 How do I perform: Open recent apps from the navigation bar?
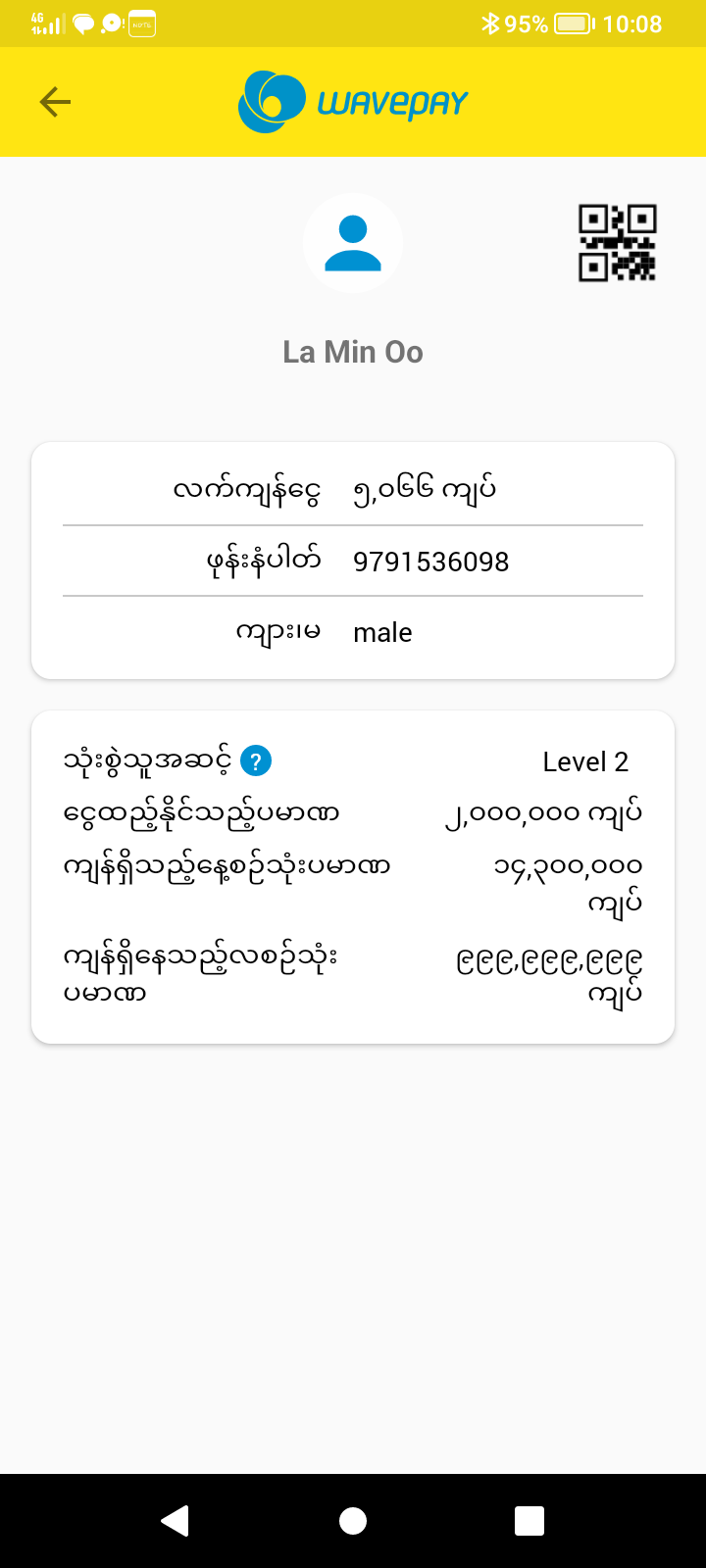(x=529, y=1520)
